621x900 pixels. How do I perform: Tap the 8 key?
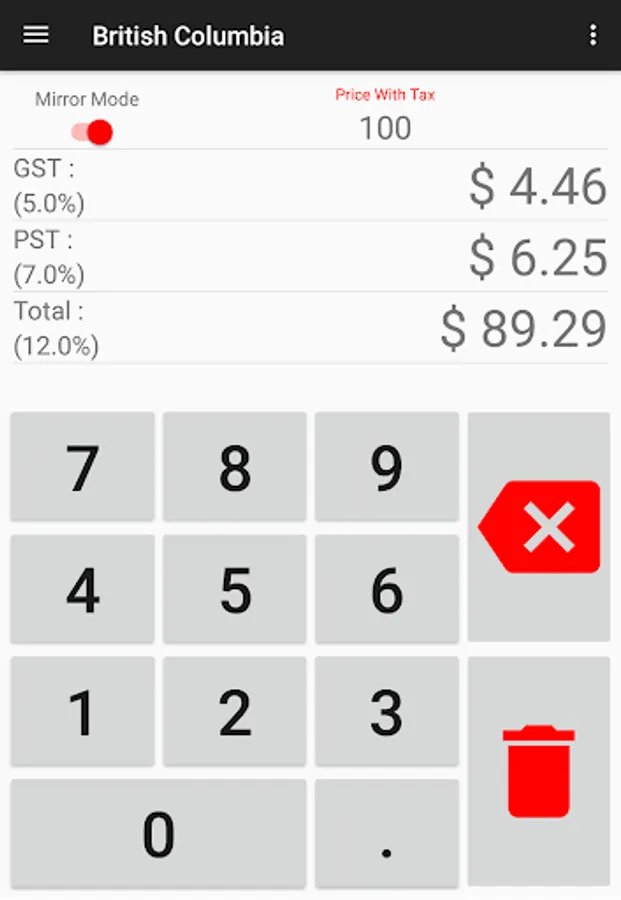click(235, 467)
